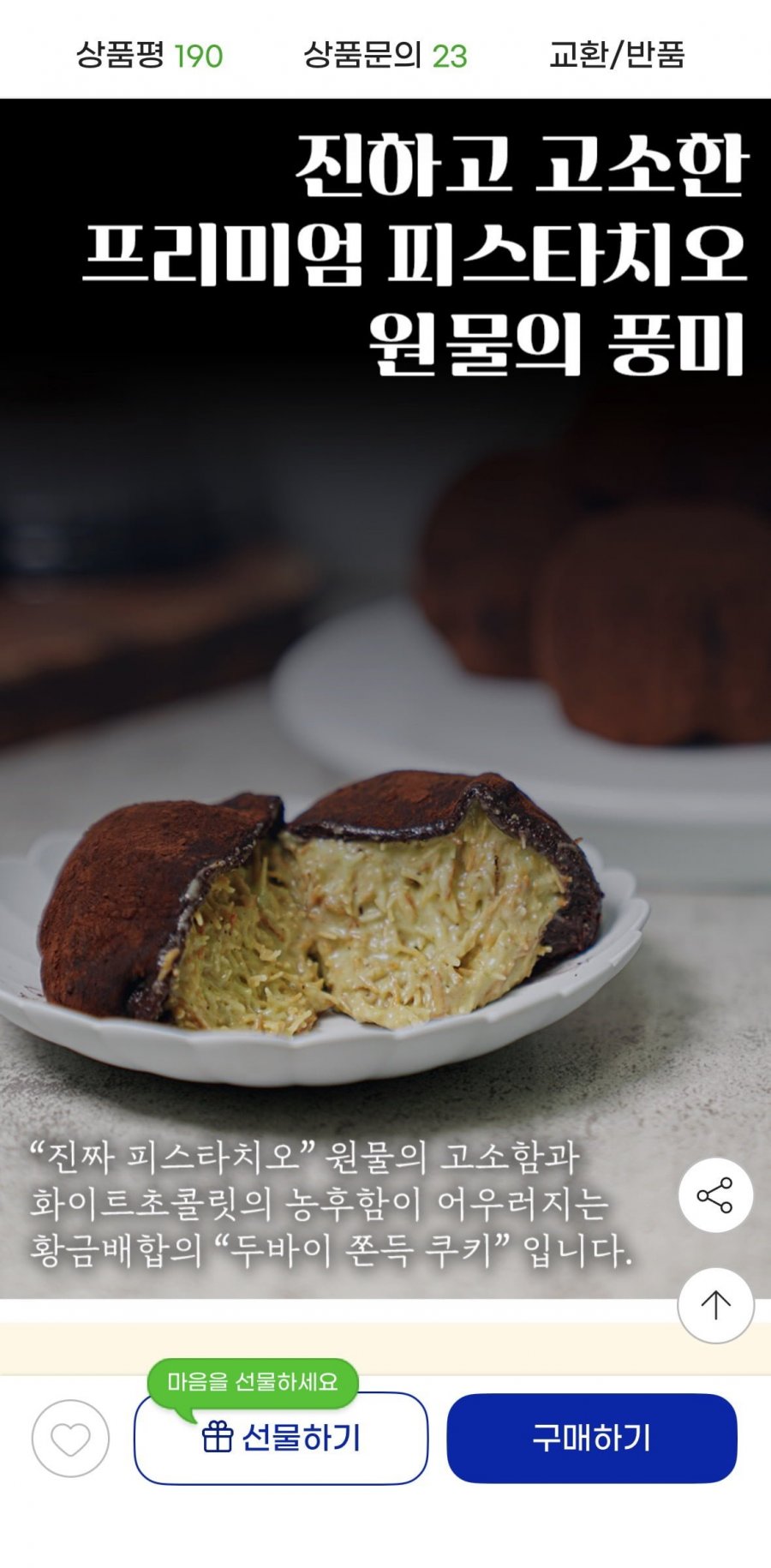
Task: Tap 구매하기 to purchase the item
Action: 592,1438
